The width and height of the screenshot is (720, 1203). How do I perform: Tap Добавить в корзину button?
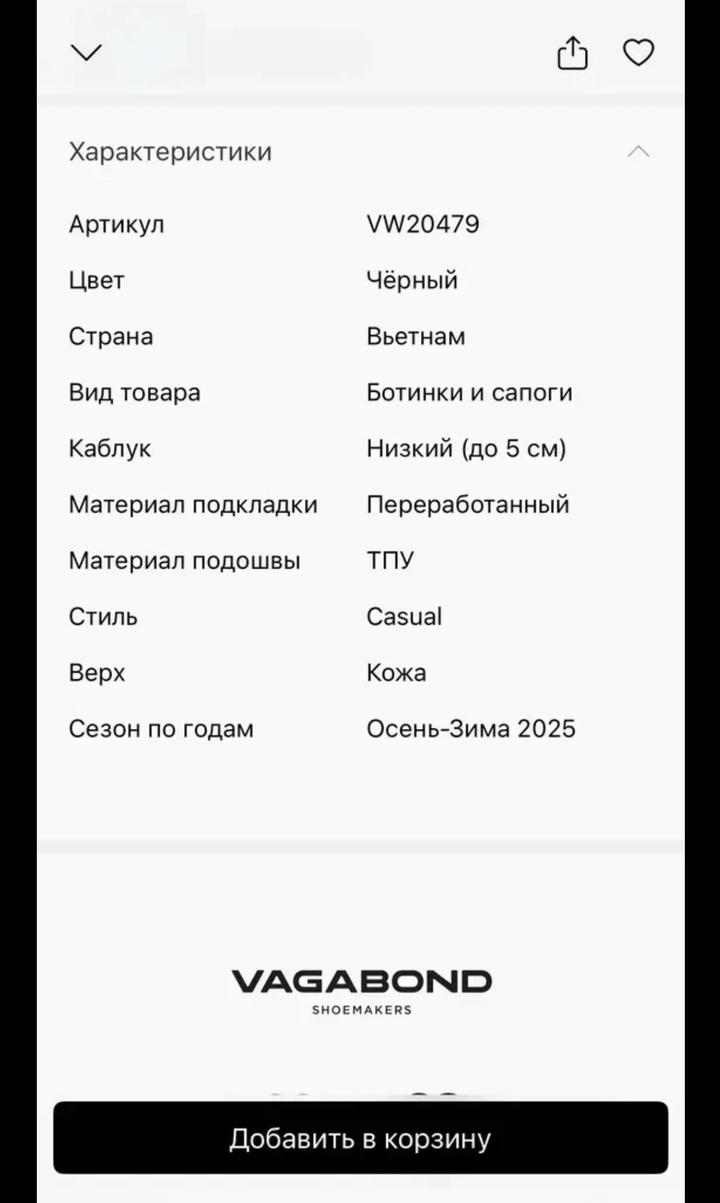pos(360,1138)
